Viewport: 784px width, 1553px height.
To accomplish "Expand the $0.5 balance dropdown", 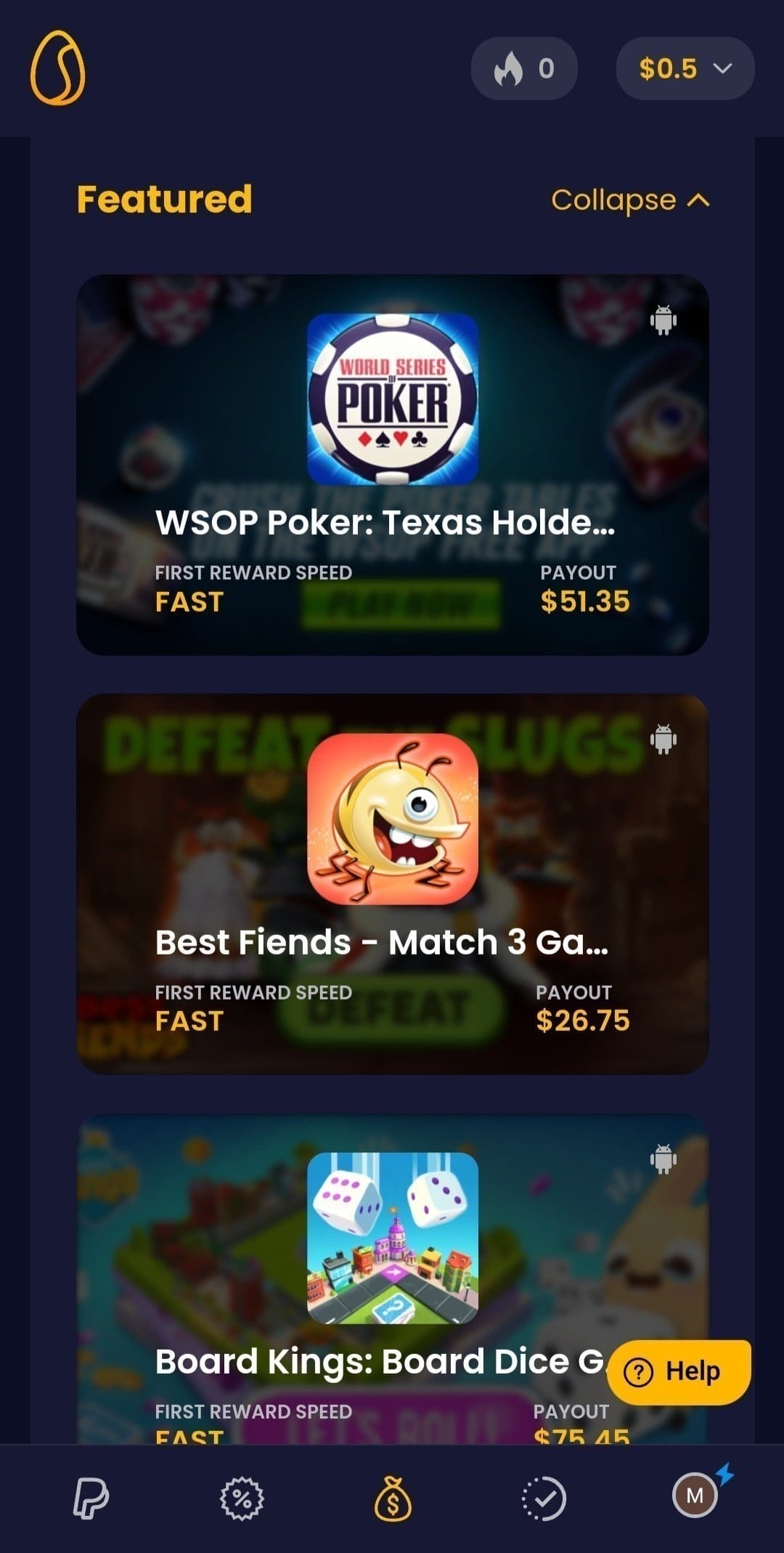I will point(685,69).
